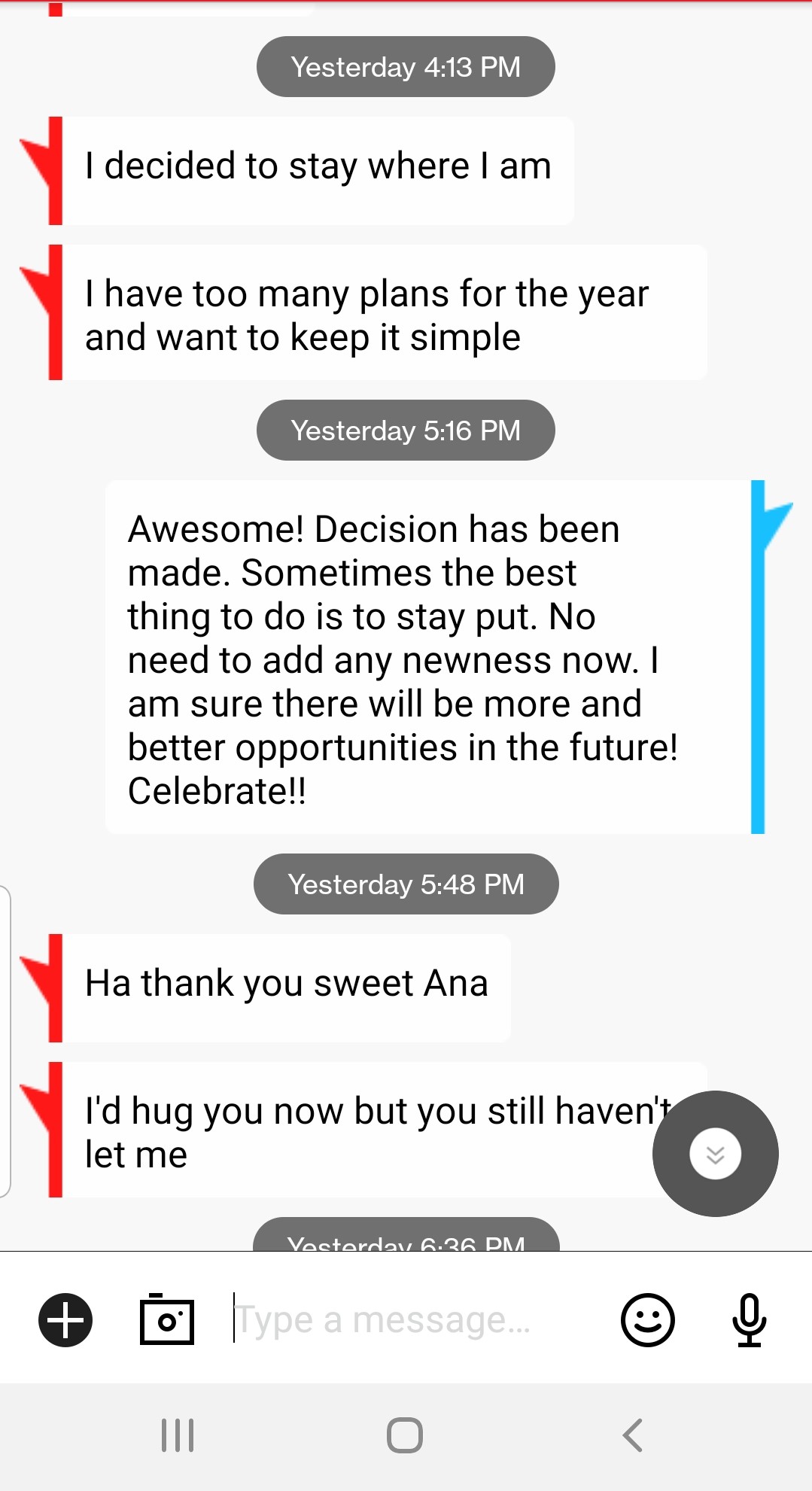
Task: Jump to the latest messages
Action: pyautogui.click(x=715, y=1154)
